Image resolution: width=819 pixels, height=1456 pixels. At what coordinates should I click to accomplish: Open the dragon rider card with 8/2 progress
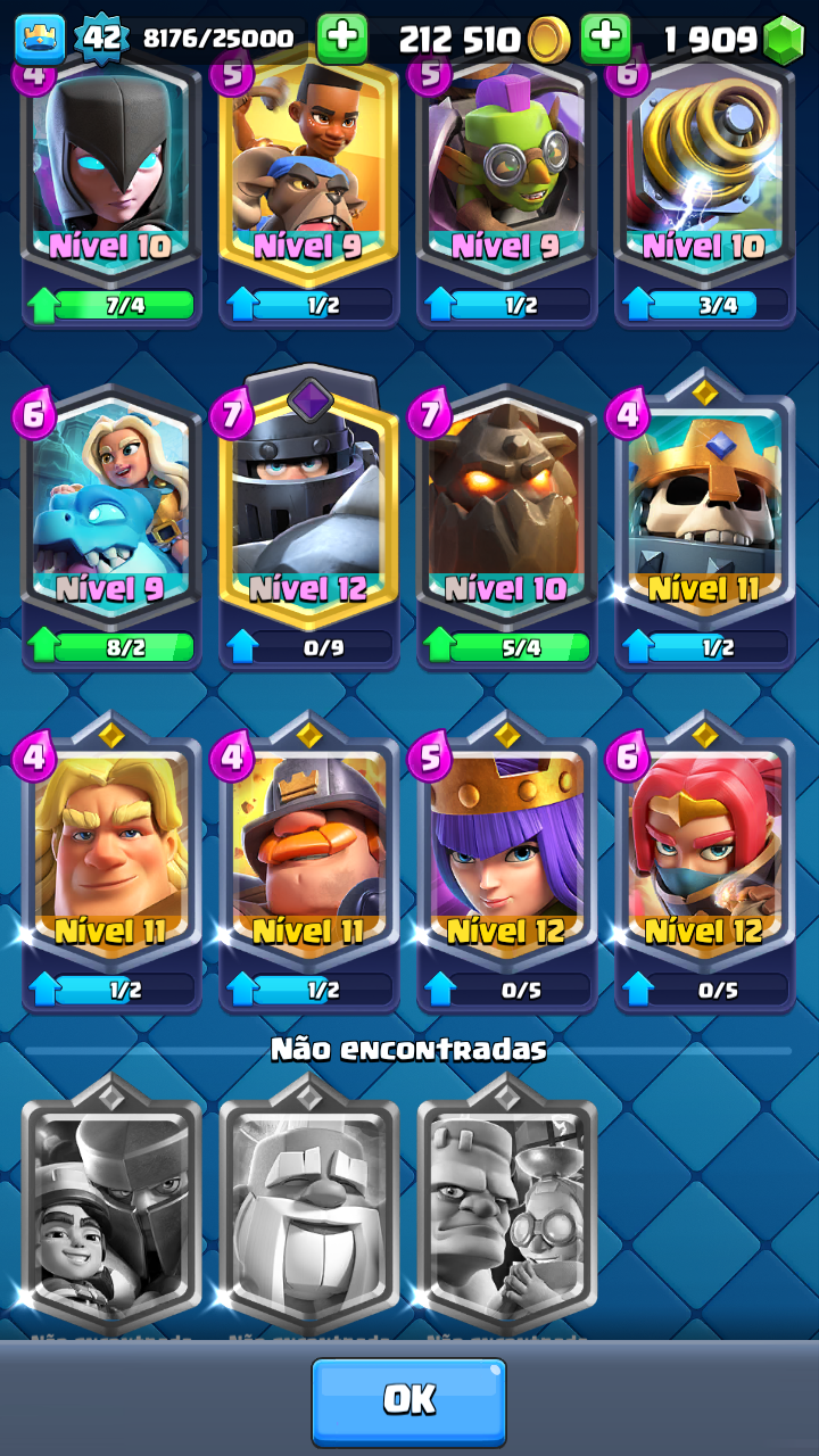111,509
